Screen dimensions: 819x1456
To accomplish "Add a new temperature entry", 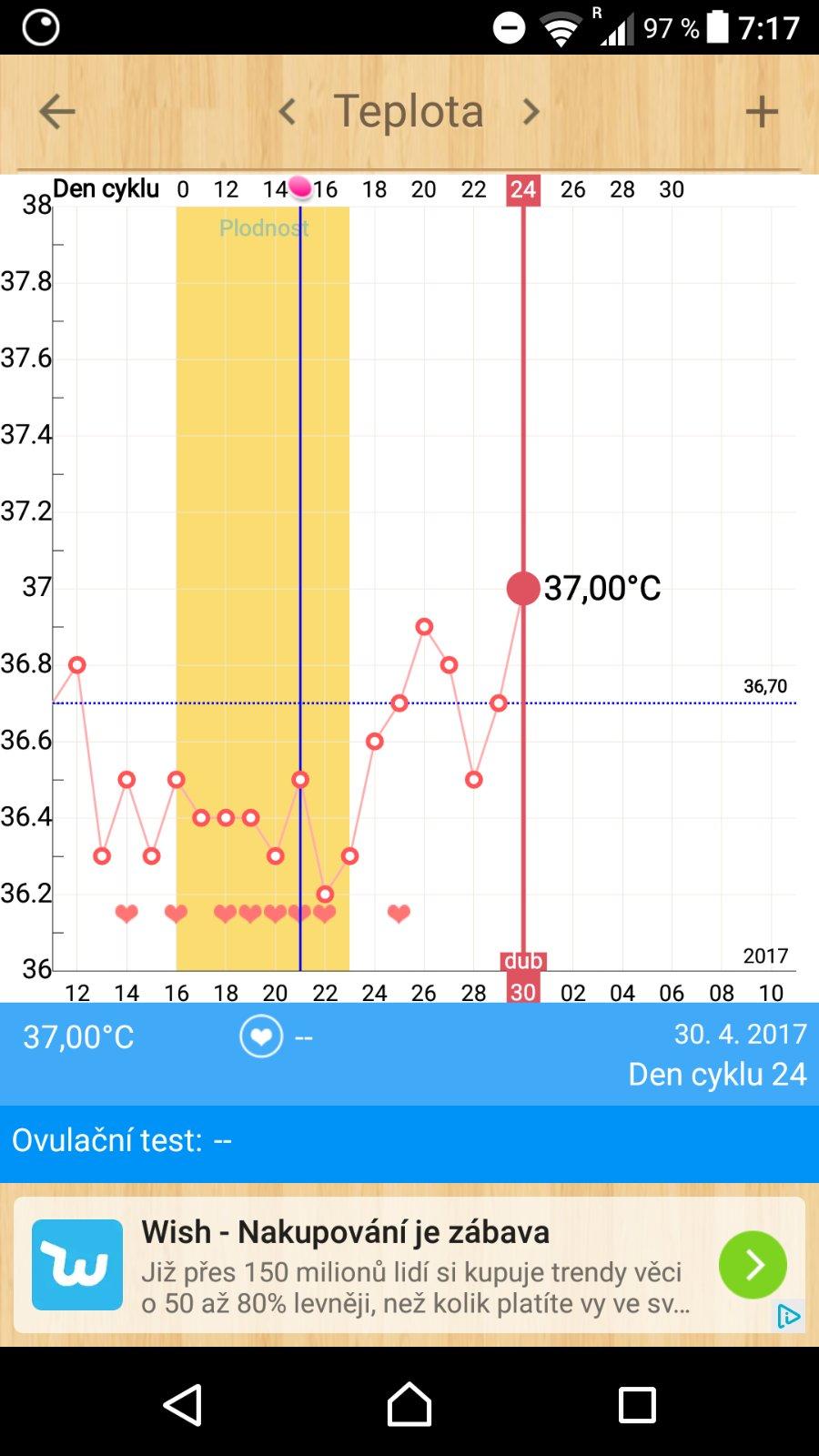I will click(762, 112).
